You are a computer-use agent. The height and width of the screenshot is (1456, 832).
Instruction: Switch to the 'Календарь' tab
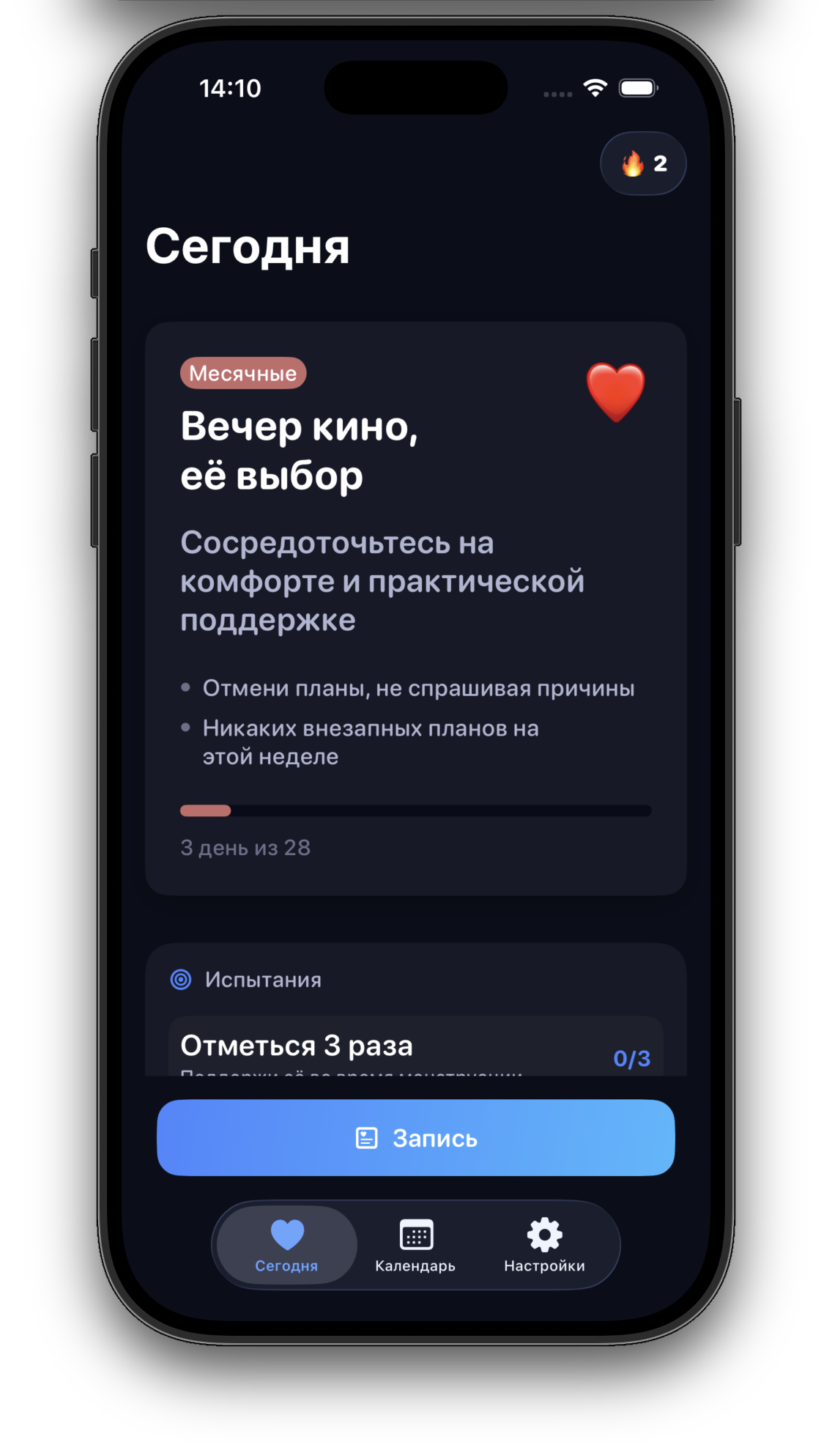tap(415, 1245)
